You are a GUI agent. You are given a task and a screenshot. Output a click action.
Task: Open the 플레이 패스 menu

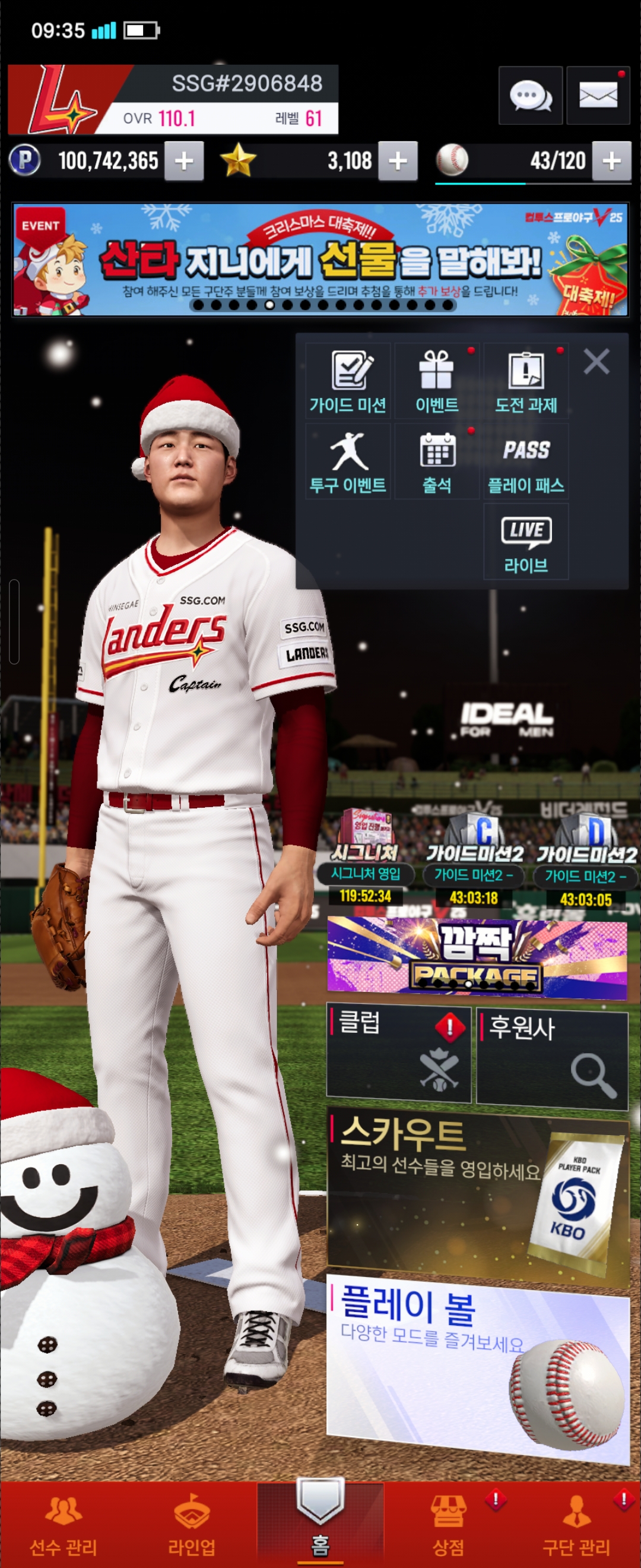click(525, 461)
